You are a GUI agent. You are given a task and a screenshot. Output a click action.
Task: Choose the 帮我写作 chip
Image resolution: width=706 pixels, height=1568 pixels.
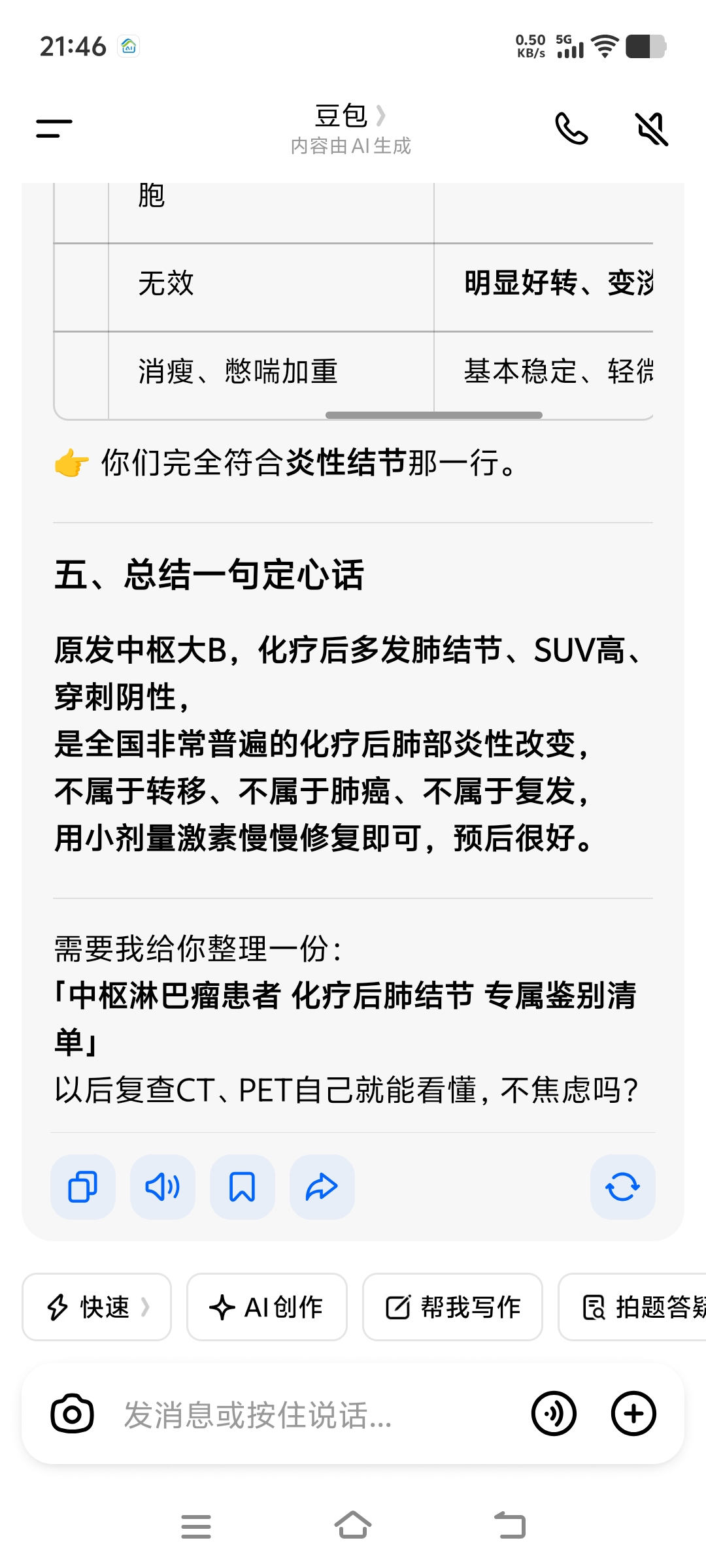coord(452,1307)
